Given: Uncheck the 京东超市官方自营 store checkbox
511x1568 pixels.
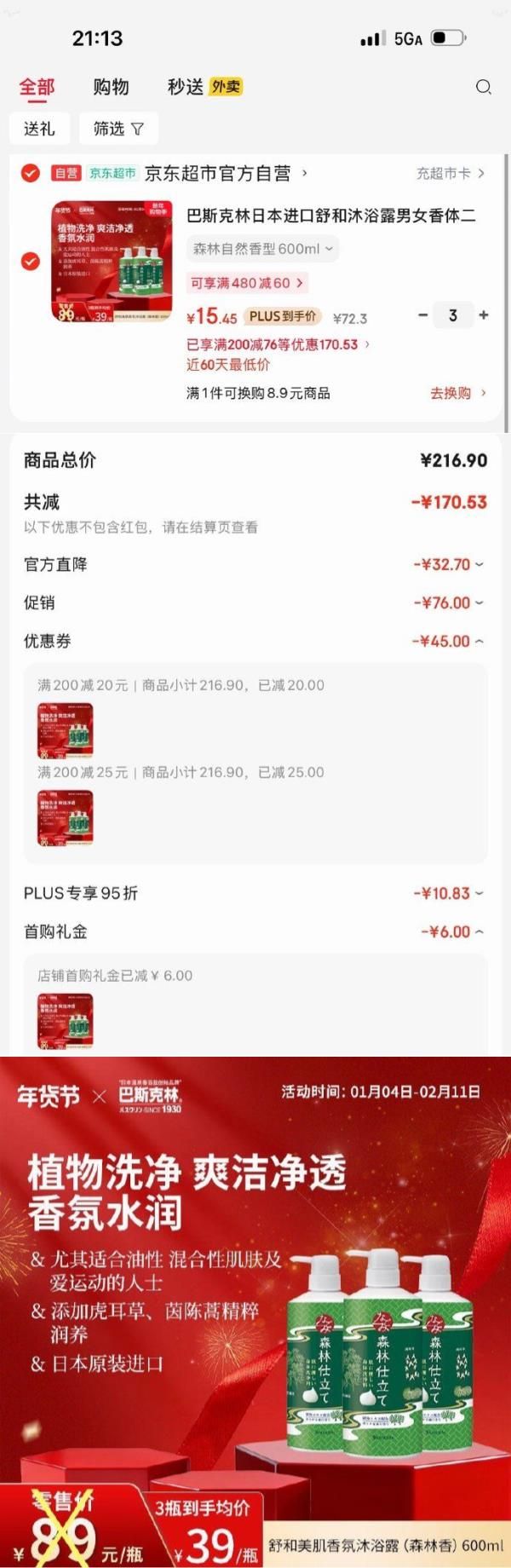Looking at the screenshot, I should click(x=31, y=174).
